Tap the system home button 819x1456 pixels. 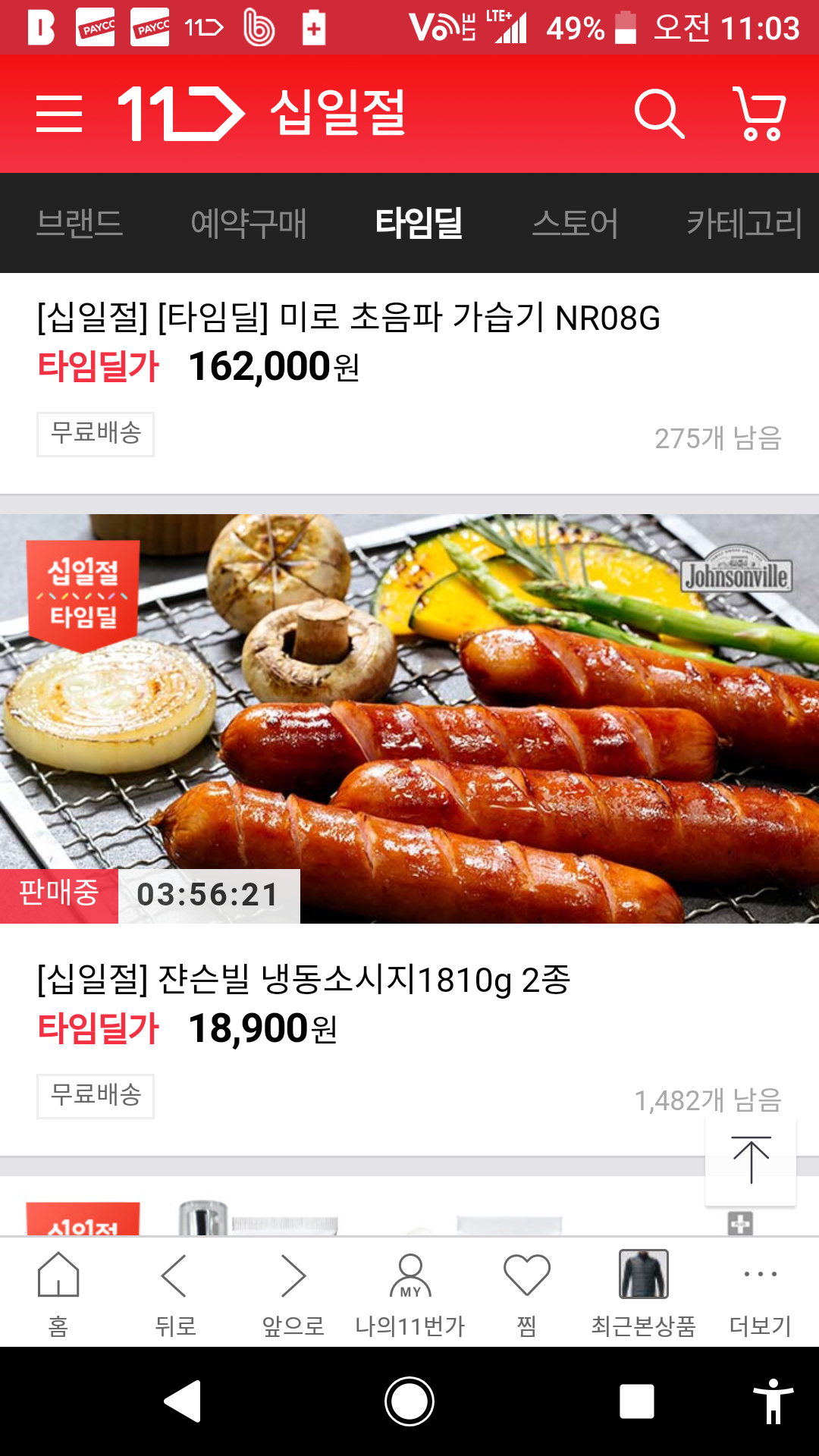pos(409,1401)
